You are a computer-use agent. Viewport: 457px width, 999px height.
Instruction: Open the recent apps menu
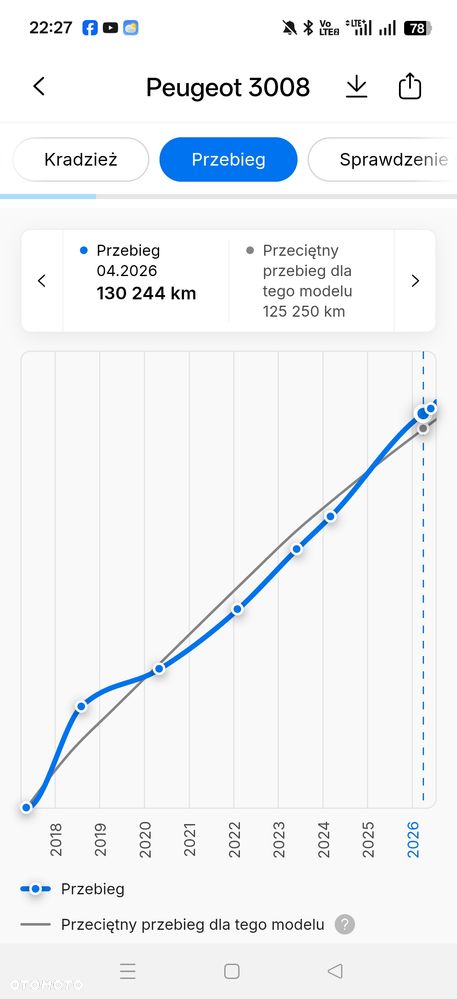pos(127,971)
